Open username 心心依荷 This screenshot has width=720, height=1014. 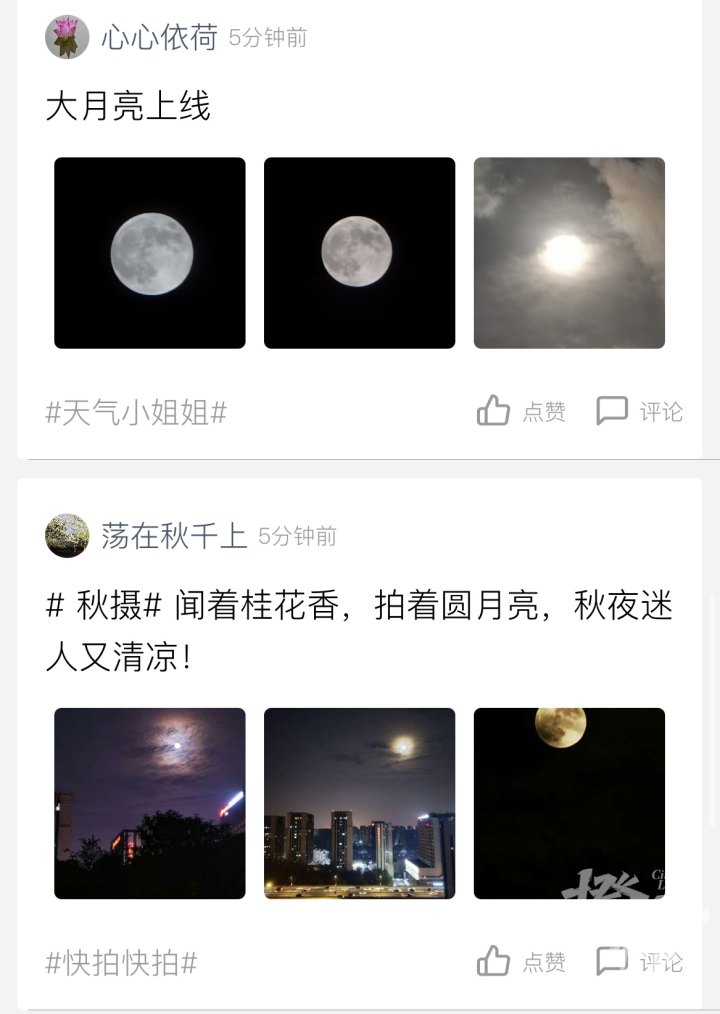(159, 38)
